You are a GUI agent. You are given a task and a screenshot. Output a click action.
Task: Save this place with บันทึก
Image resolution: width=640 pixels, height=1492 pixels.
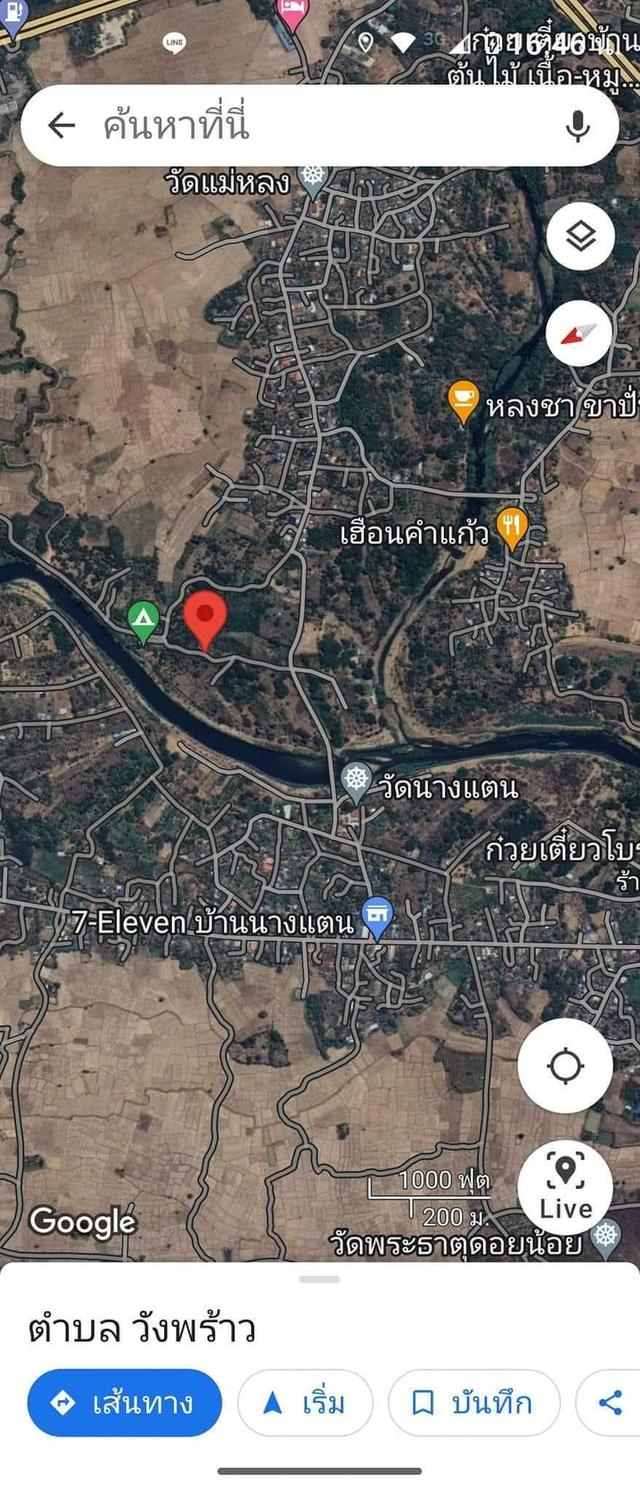[x=473, y=1402]
